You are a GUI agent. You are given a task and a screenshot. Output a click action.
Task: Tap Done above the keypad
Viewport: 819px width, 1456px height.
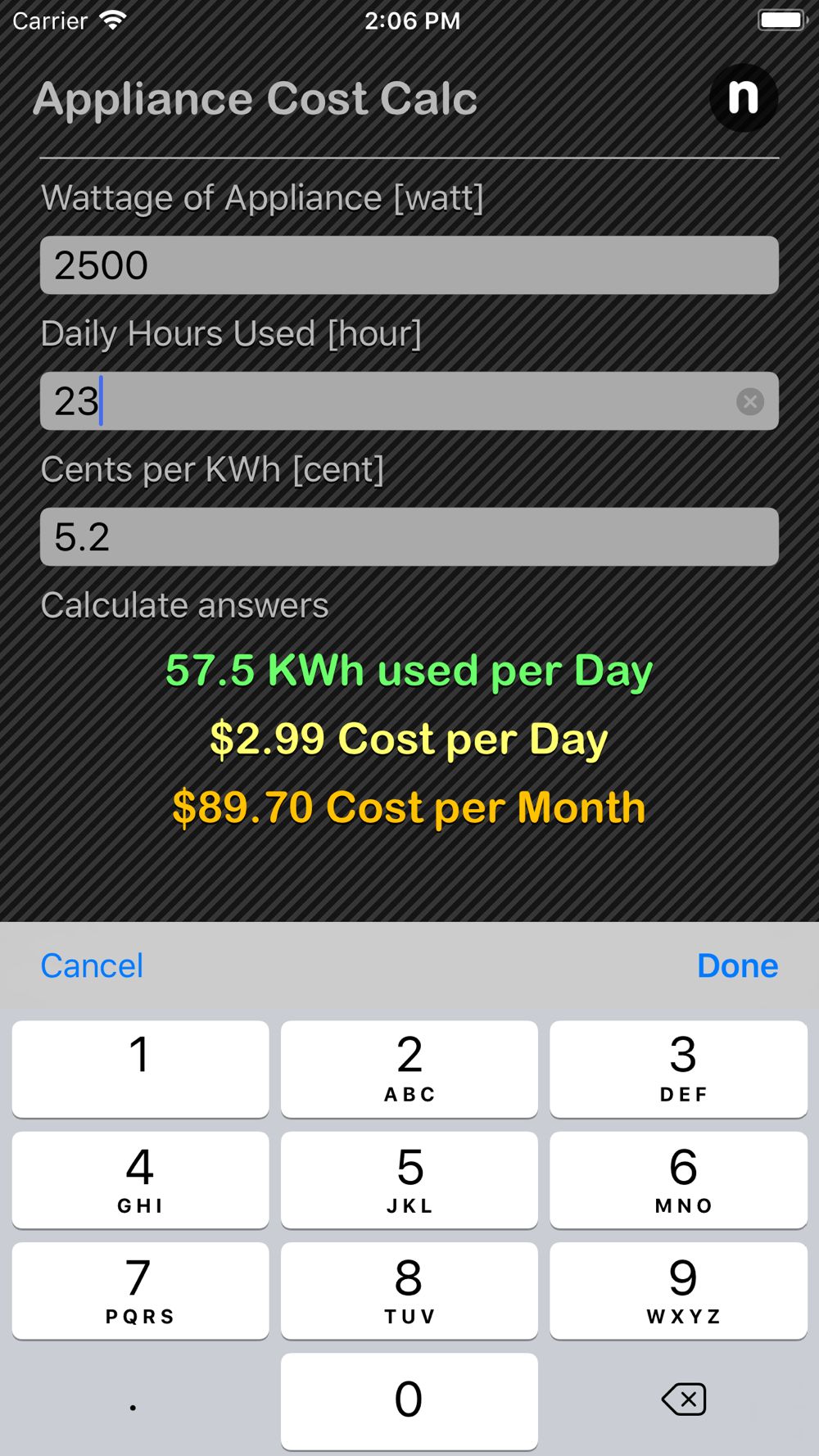coord(738,966)
